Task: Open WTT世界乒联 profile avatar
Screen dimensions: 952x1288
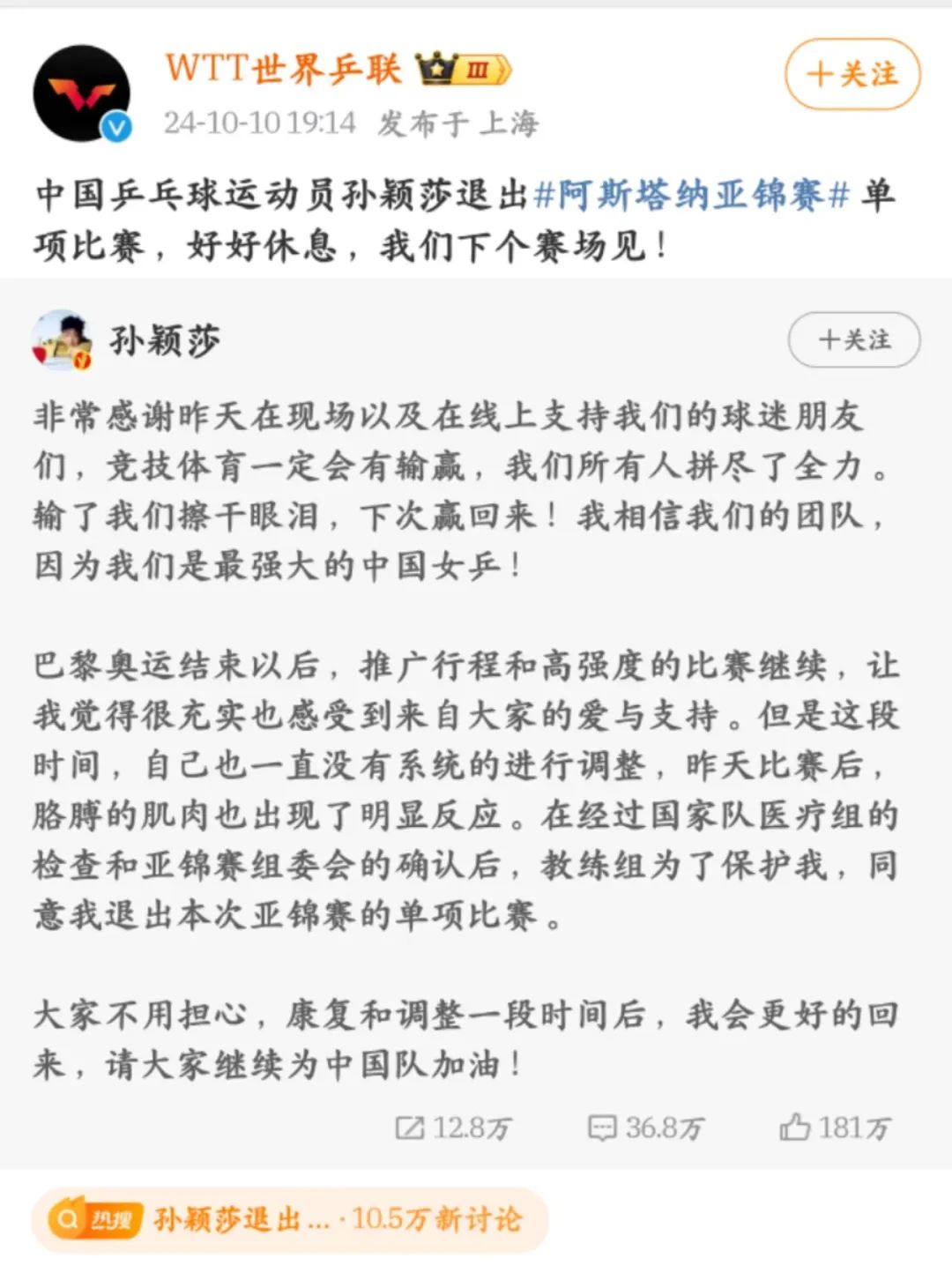Action: click(x=81, y=93)
